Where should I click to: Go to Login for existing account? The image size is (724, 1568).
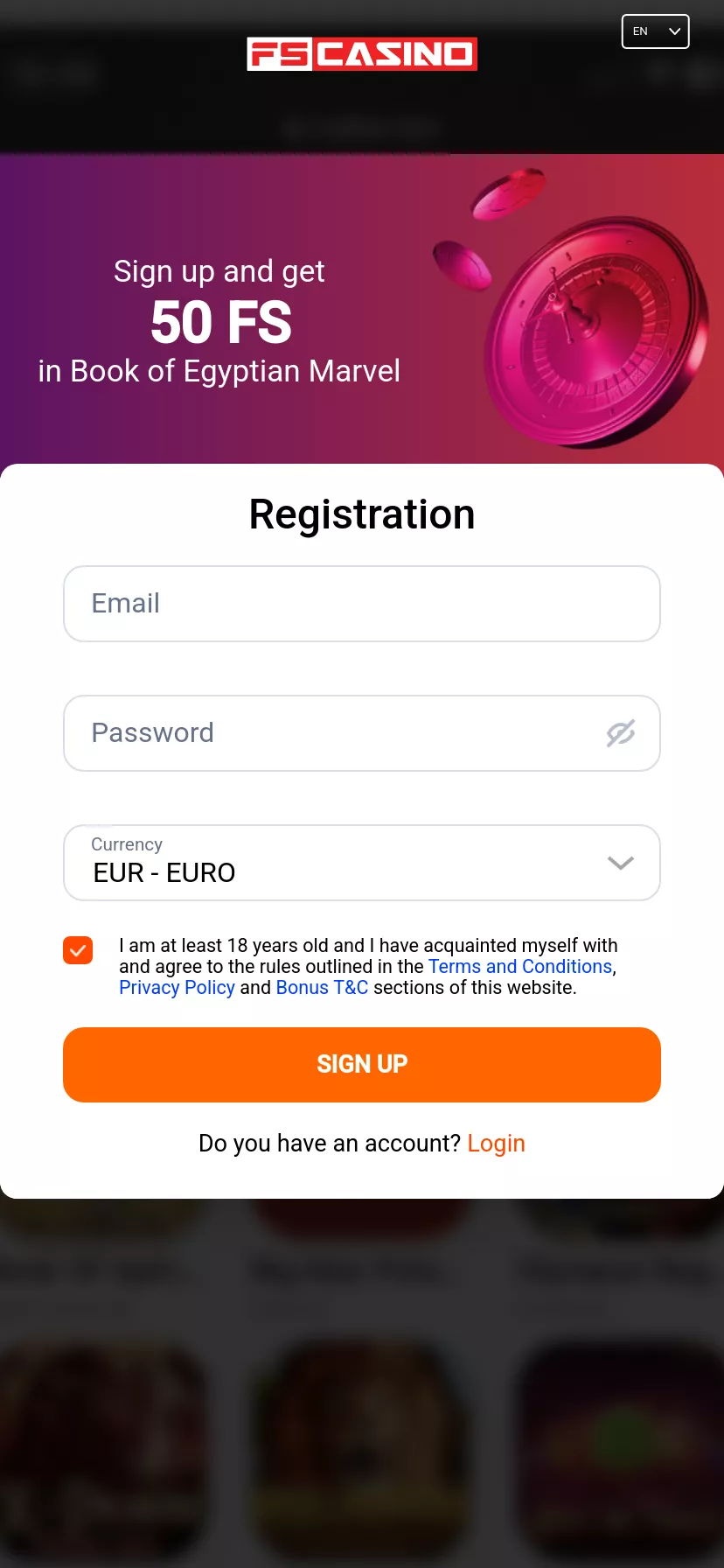(x=496, y=1144)
